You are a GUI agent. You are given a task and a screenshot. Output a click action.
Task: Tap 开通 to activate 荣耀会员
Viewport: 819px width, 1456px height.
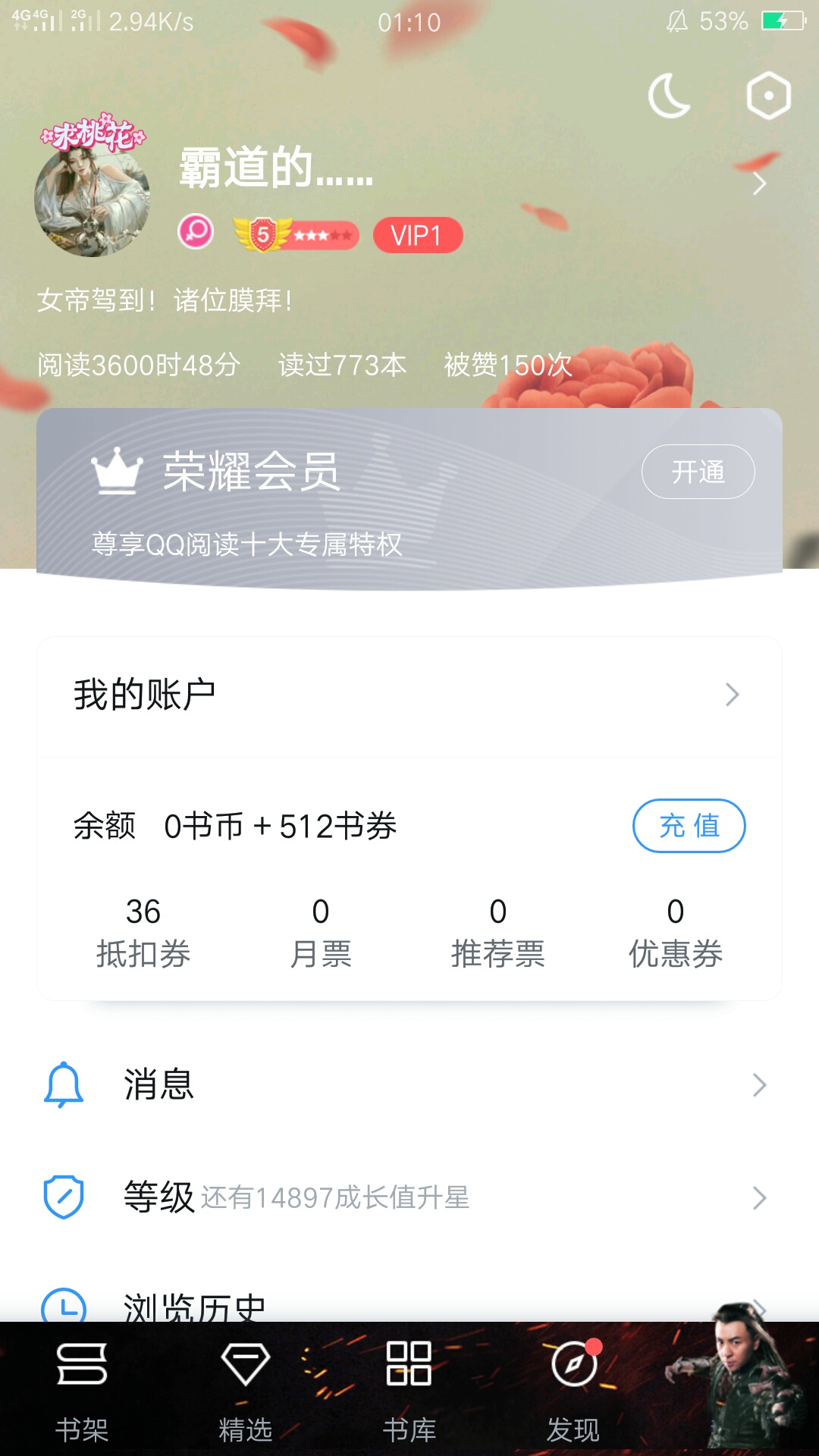(698, 472)
